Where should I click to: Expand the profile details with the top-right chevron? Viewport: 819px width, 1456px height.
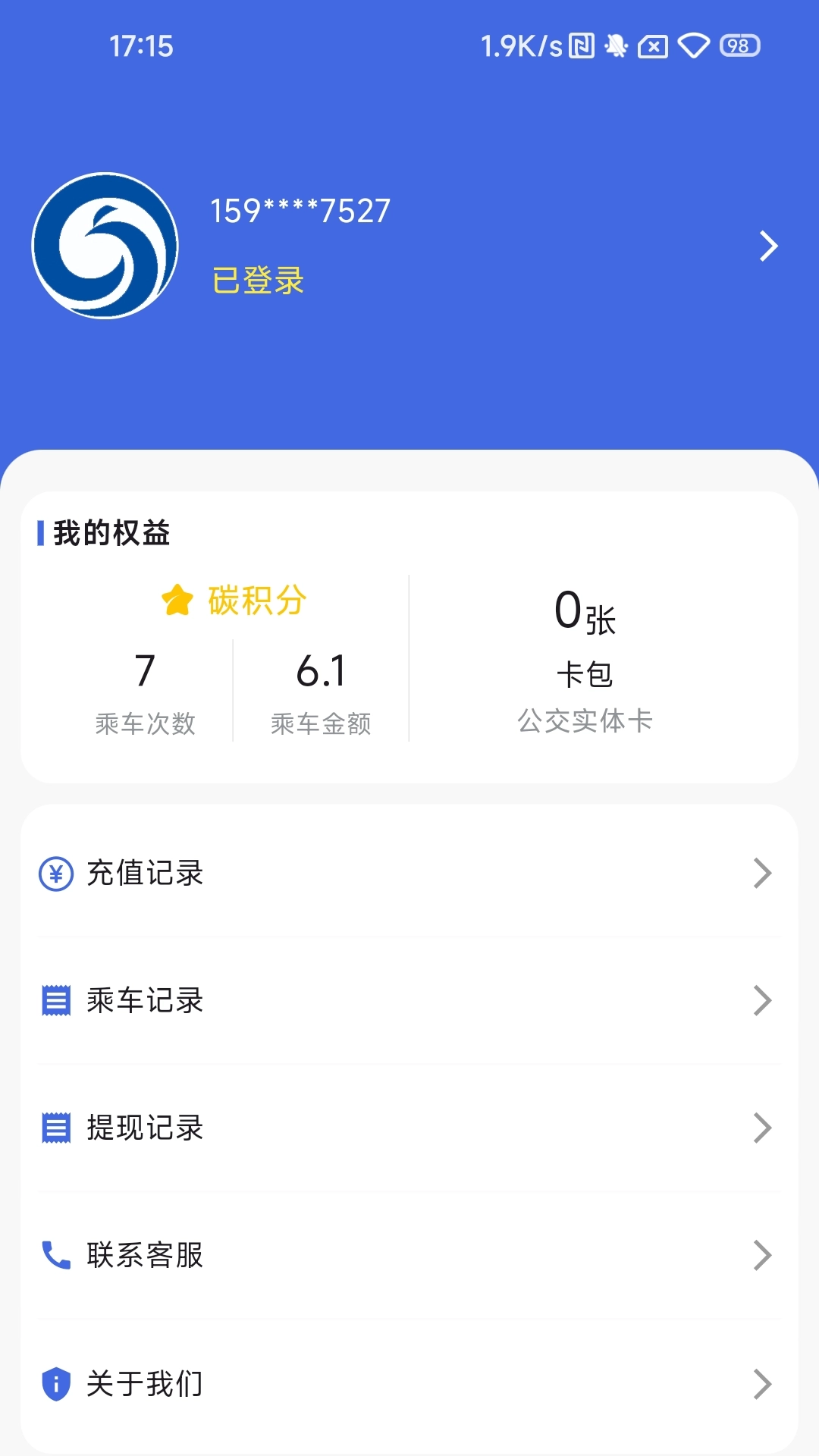(x=768, y=246)
